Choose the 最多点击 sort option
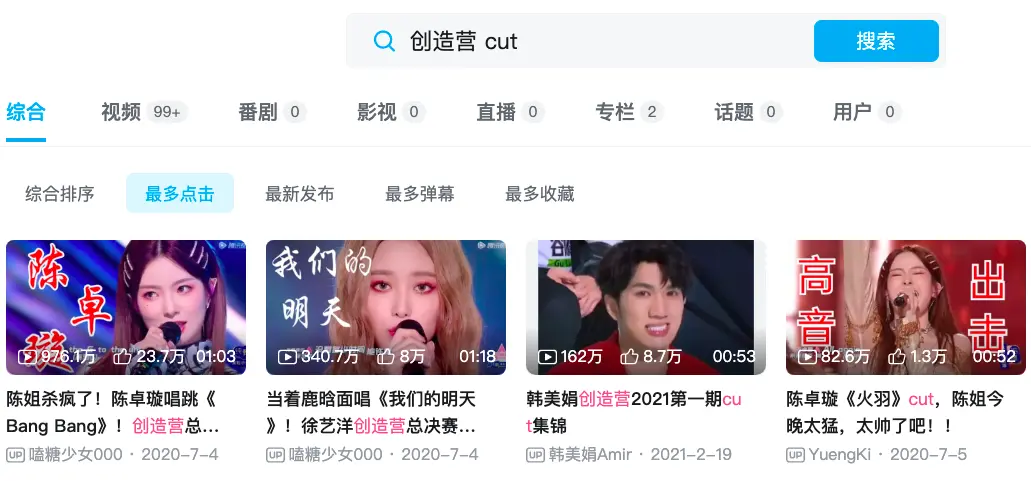The width and height of the screenshot is (1031, 481). pyautogui.click(x=180, y=194)
